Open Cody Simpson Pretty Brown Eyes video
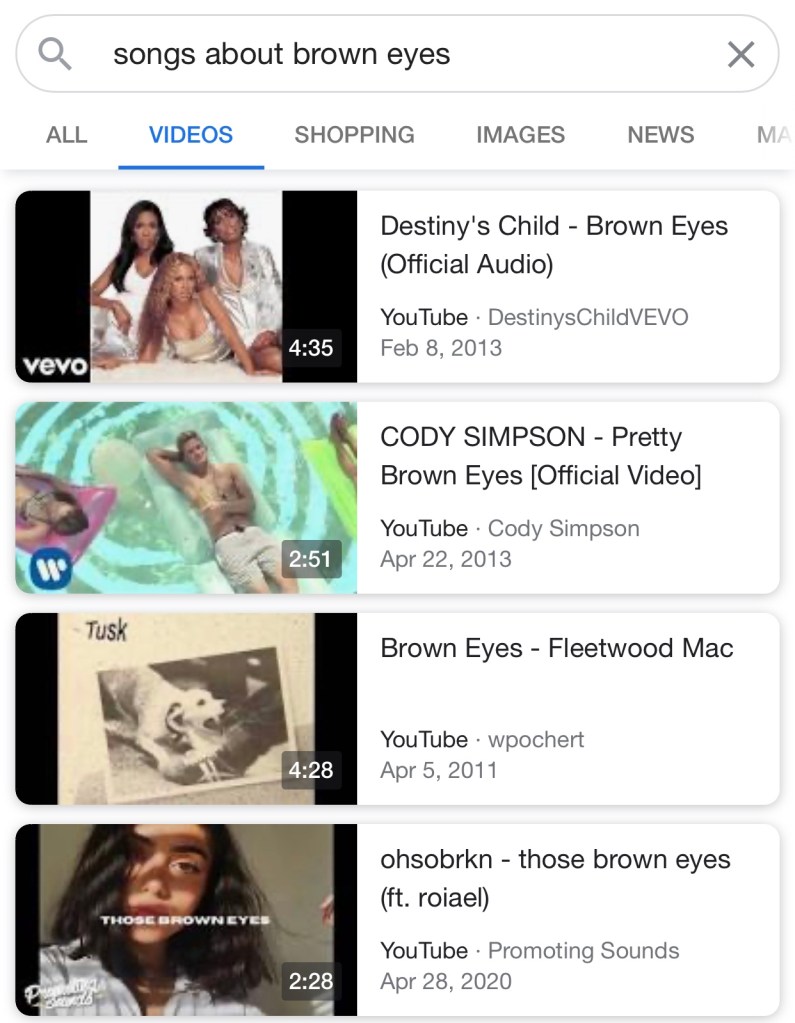Viewport: 795px width, 1023px height. coord(540,456)
